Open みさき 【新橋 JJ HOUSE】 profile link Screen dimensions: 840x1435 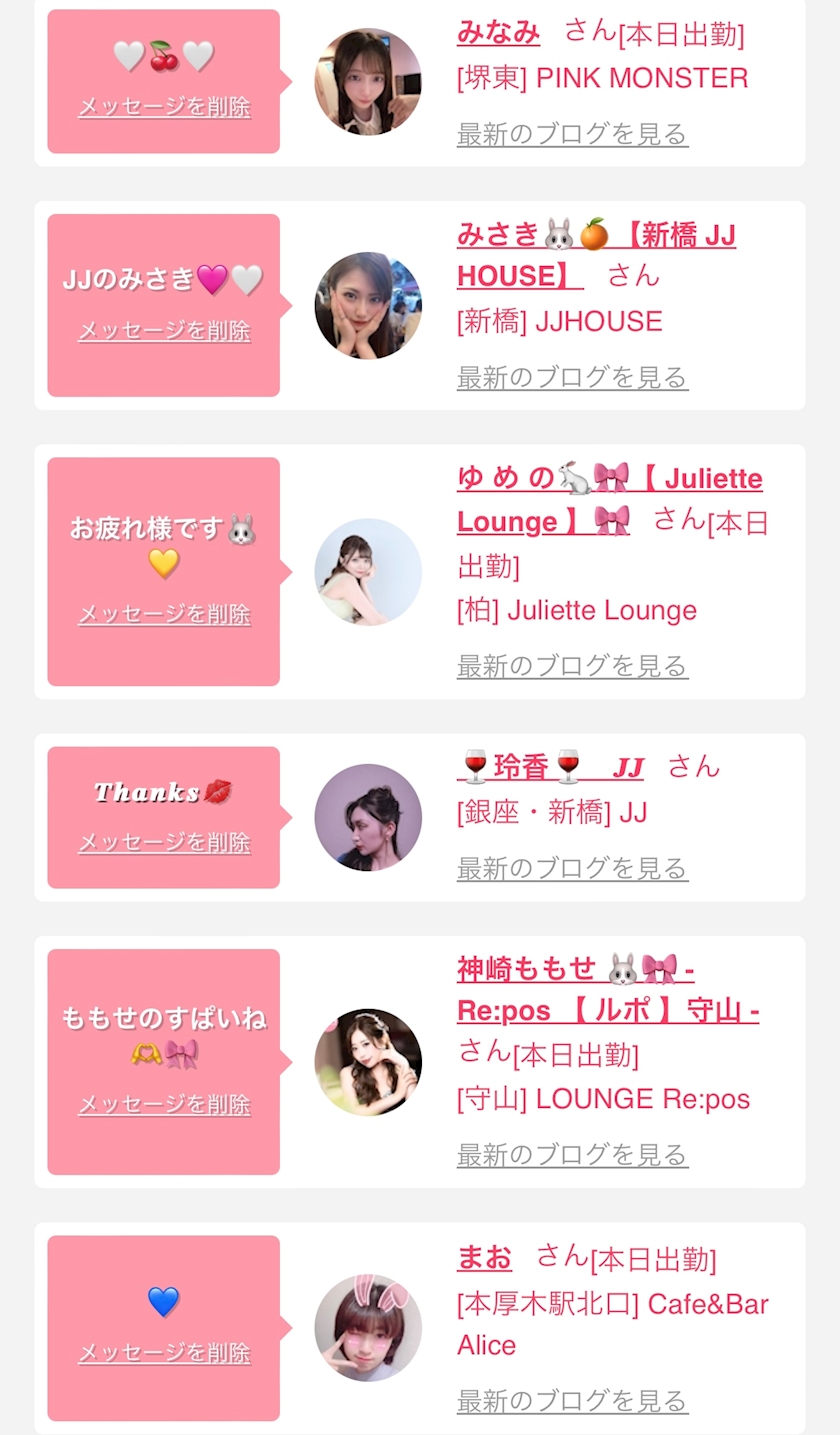[x=596, y=236]
